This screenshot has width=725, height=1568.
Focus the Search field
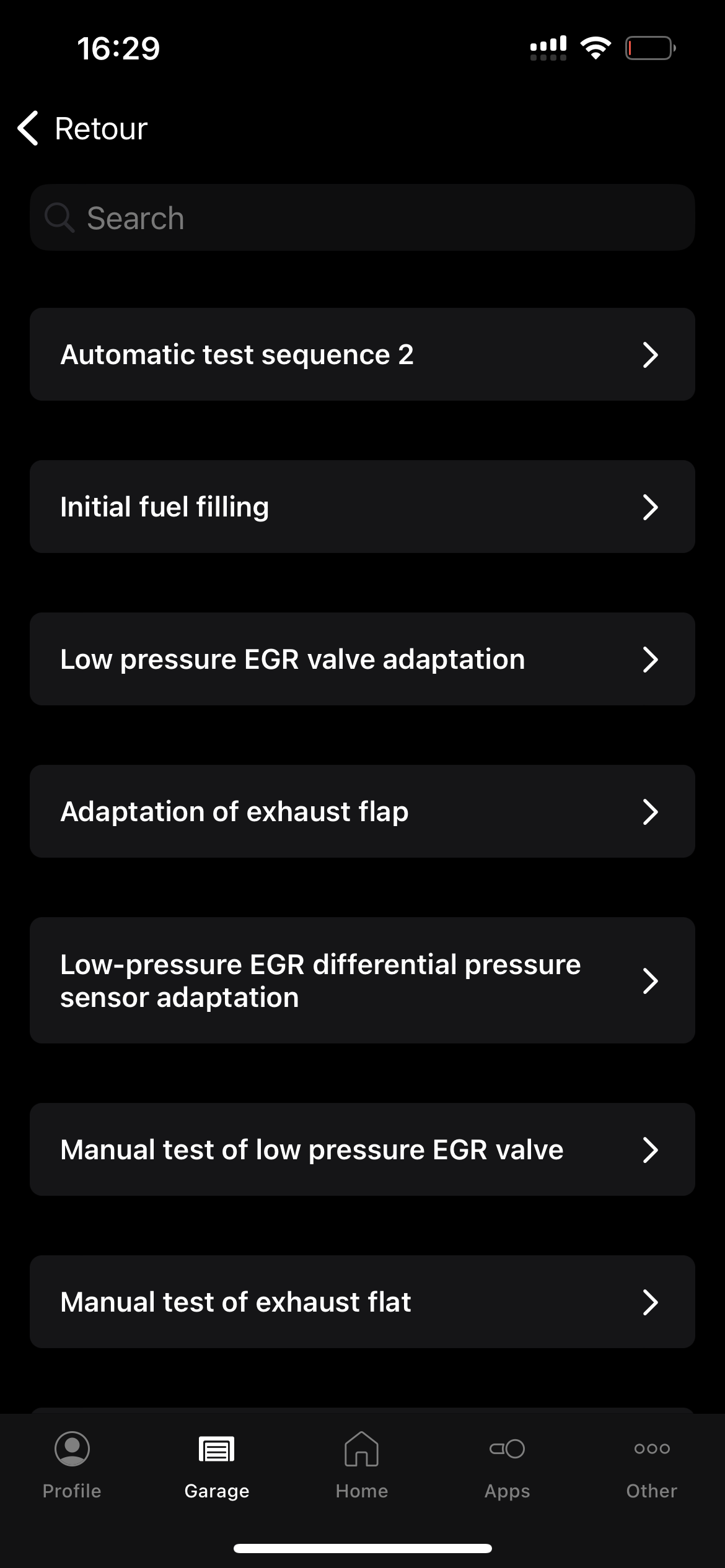(362, 218)
